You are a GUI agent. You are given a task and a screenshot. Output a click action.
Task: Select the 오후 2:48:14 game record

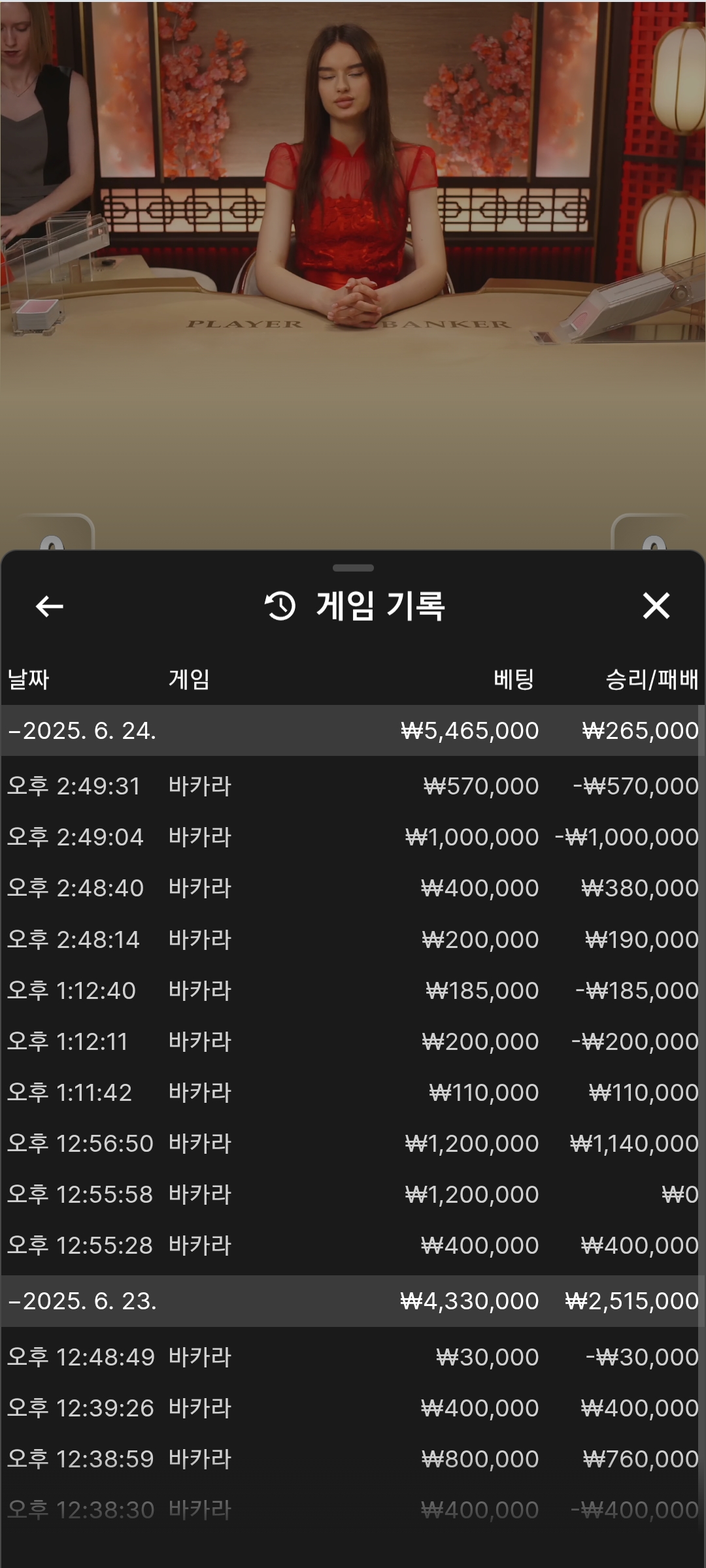coord(353,939)
